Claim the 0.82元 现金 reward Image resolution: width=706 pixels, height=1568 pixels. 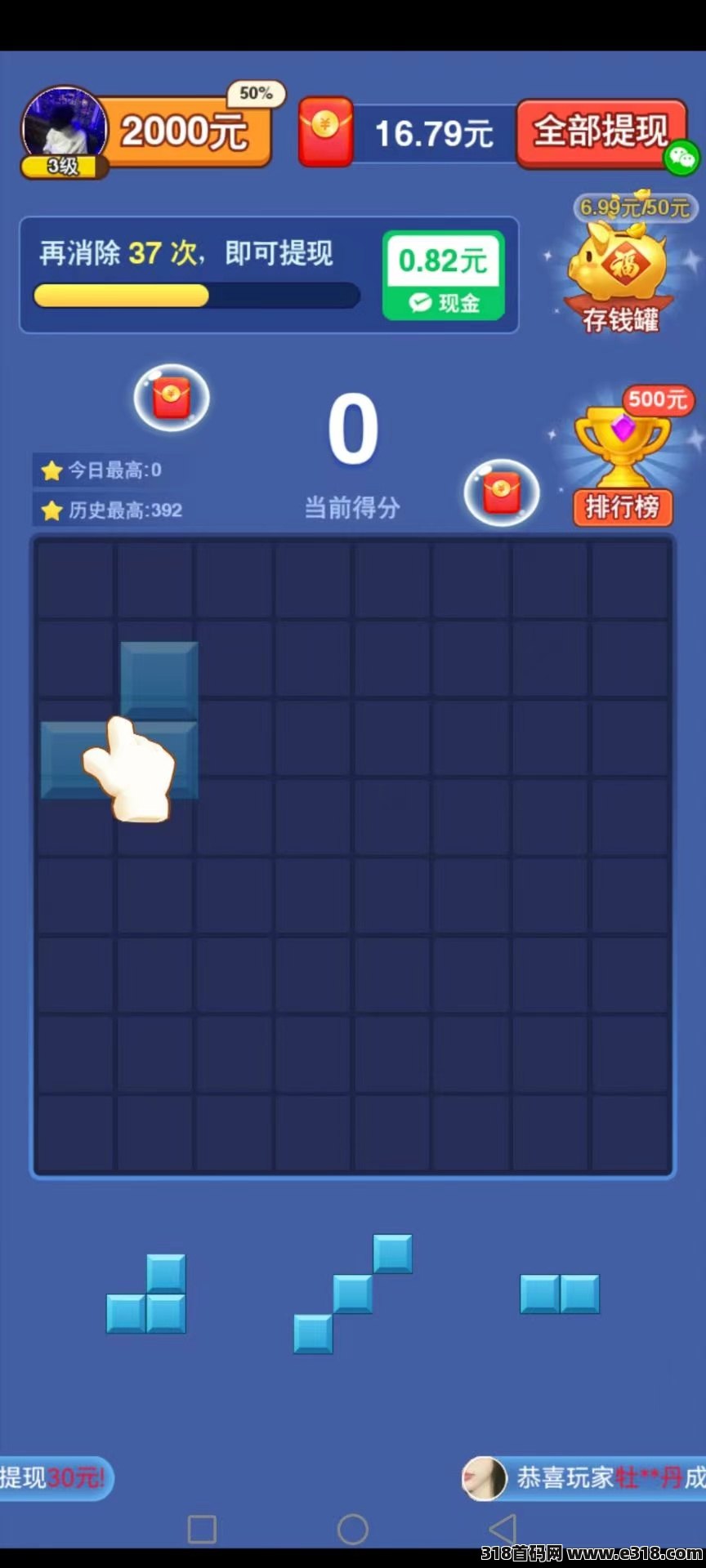tap(443, 275)
